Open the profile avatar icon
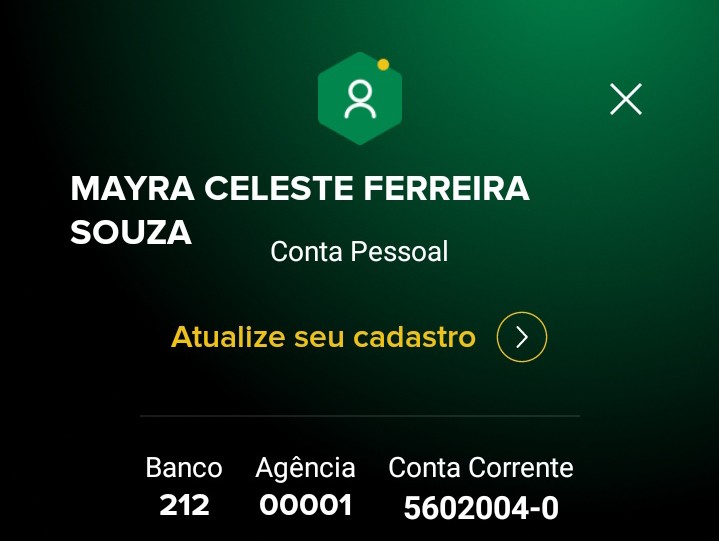 [360, 99]
